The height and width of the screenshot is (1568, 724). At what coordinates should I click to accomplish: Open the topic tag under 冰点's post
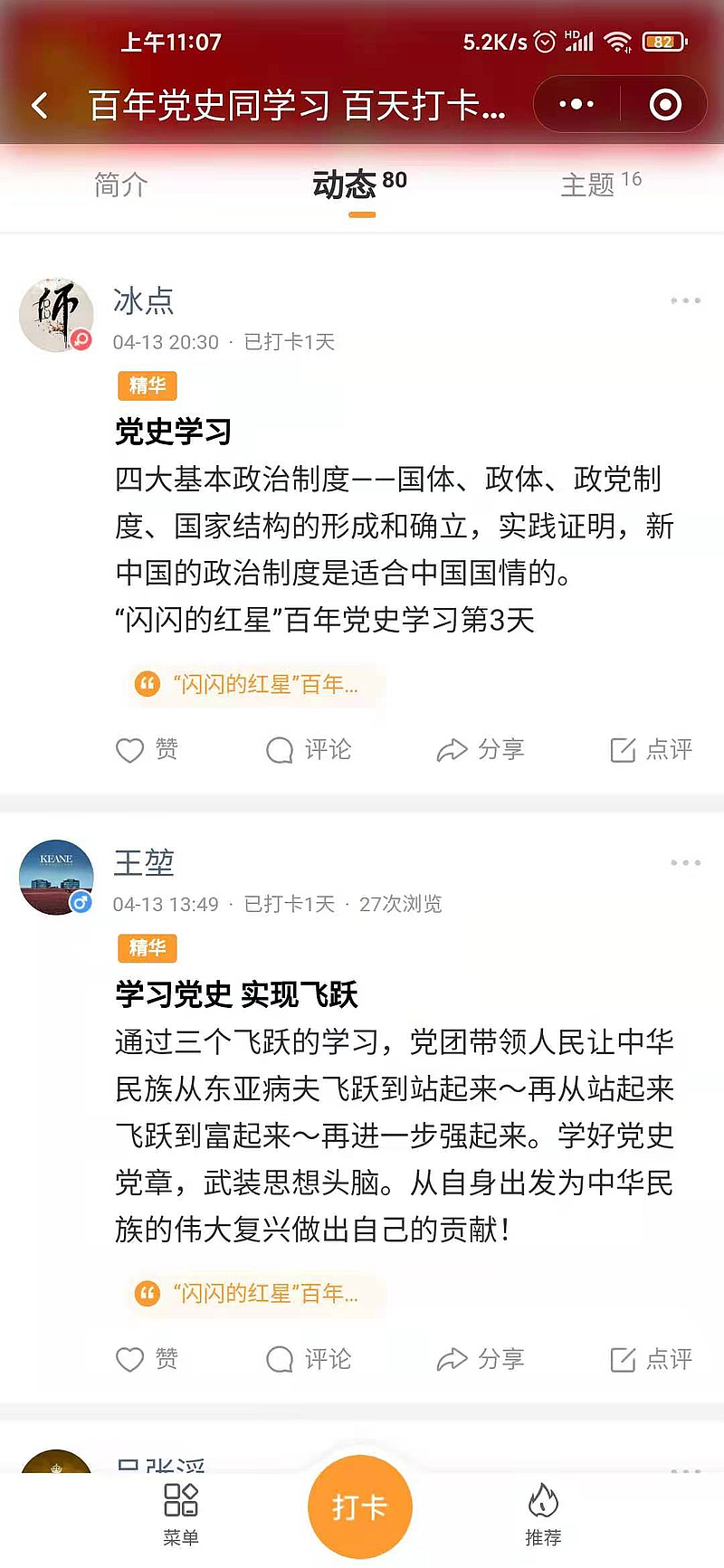(x=253, y=684)
